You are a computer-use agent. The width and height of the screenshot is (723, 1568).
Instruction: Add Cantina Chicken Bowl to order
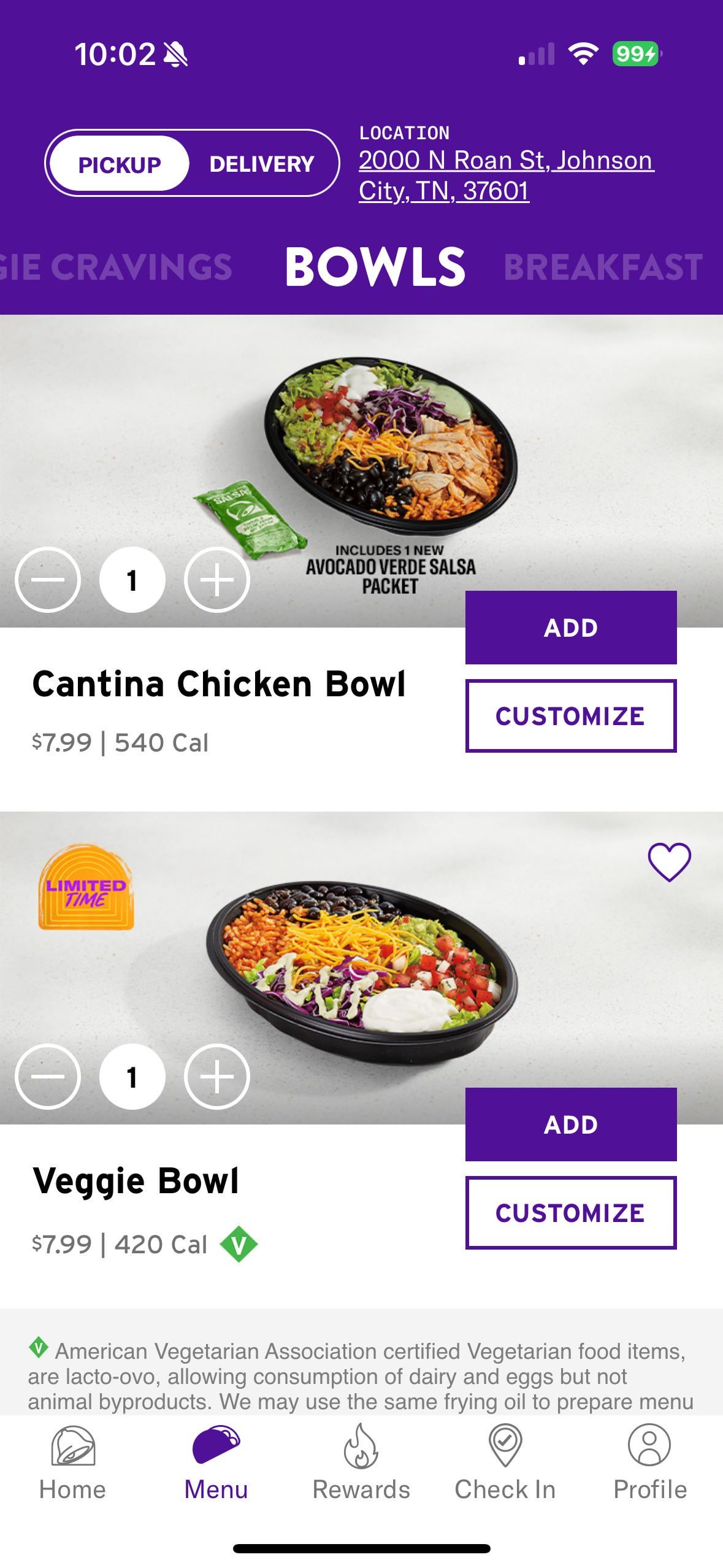(570, 628)
